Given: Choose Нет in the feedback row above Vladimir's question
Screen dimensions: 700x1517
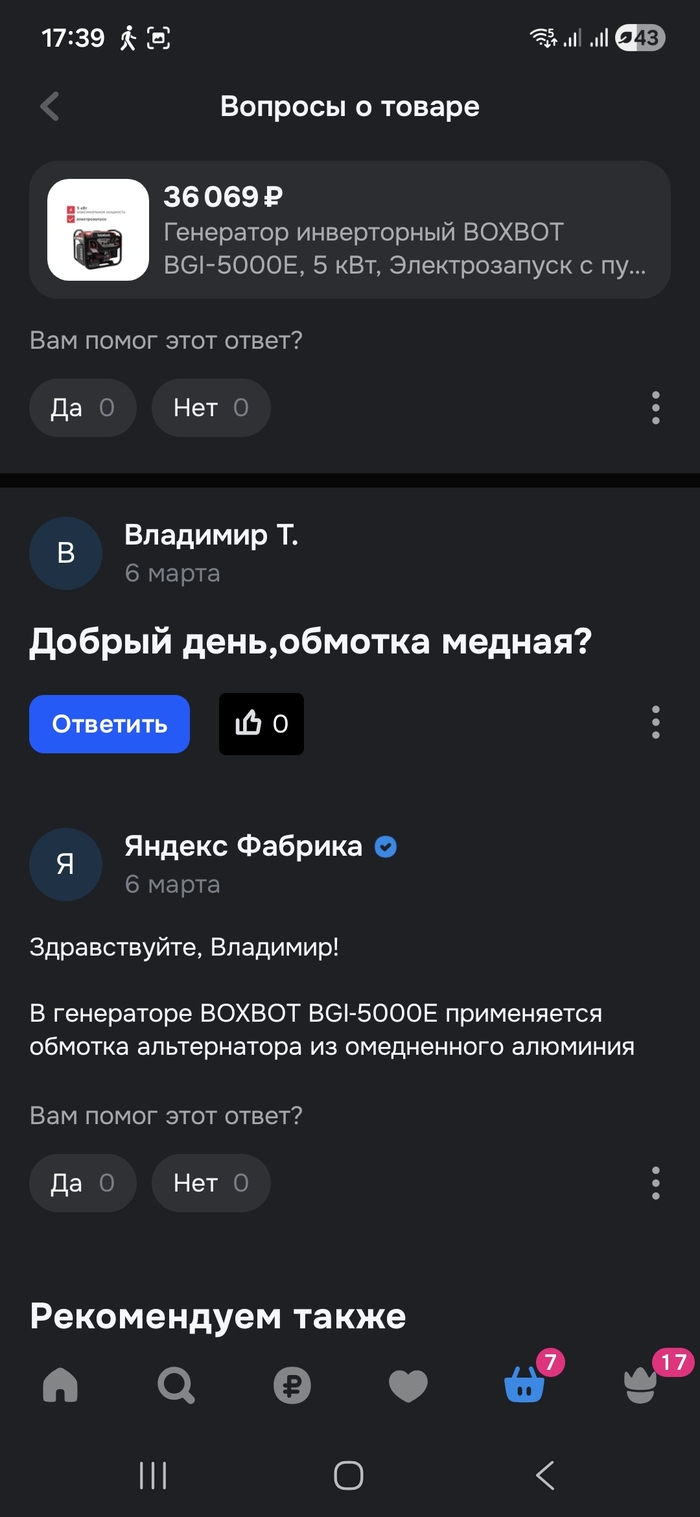Looking at the screenshot, I should 210,407.
